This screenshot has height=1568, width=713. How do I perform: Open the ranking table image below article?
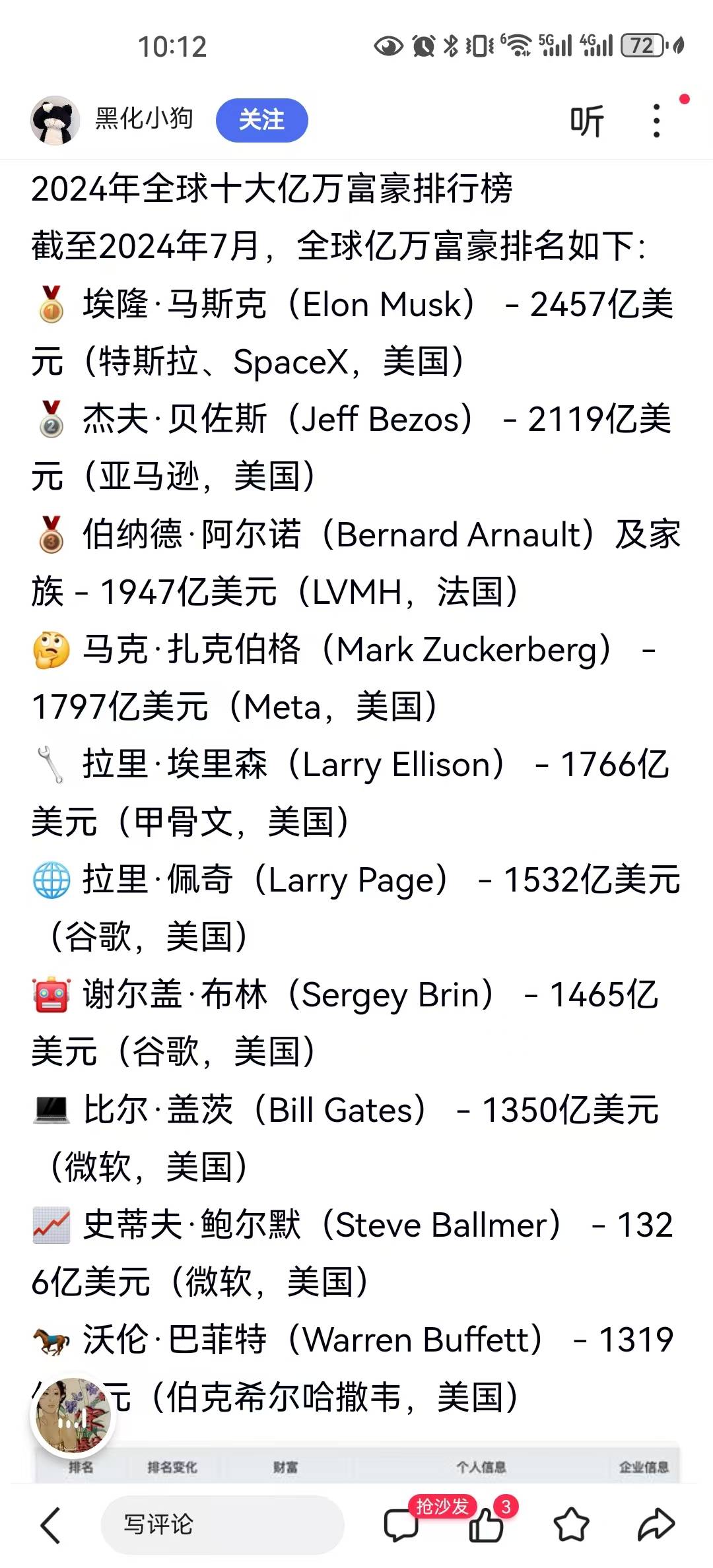pyautogui.click(x=356, y=1464)
